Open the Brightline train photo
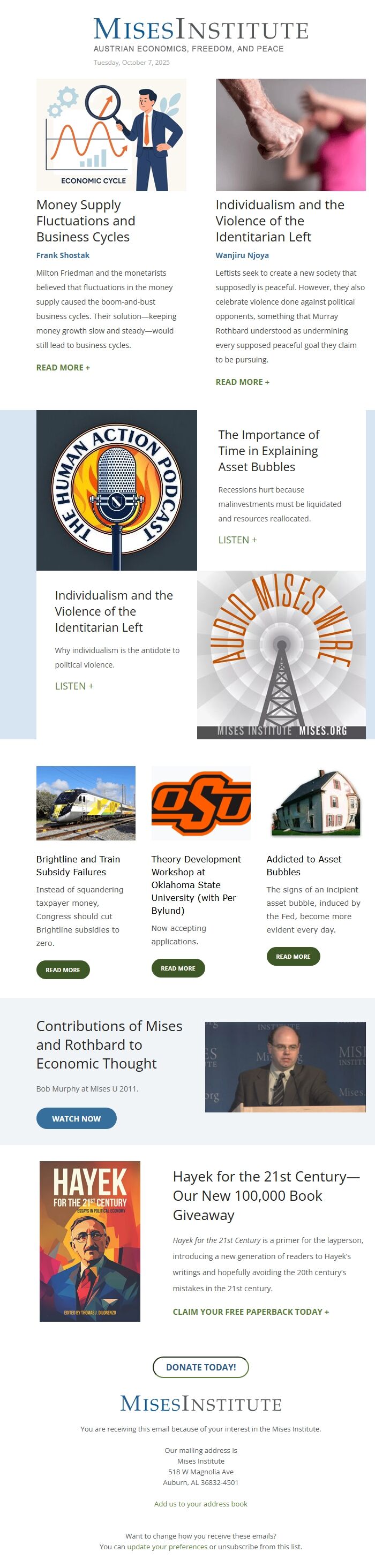This screenshot has height=1568, width=375. (x=86, y=803)
